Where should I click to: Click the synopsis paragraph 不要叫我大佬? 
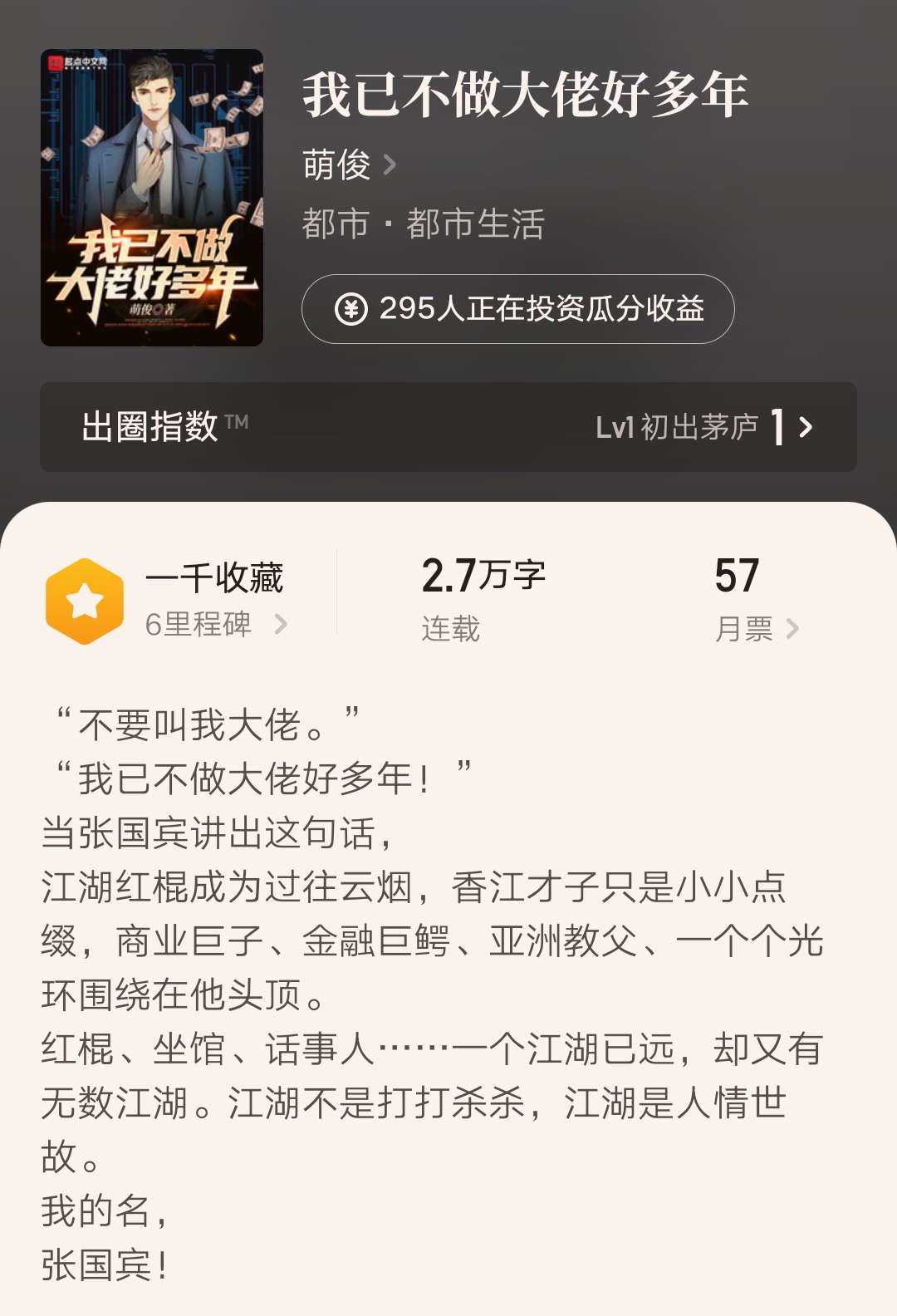click(x=208, y=720)
